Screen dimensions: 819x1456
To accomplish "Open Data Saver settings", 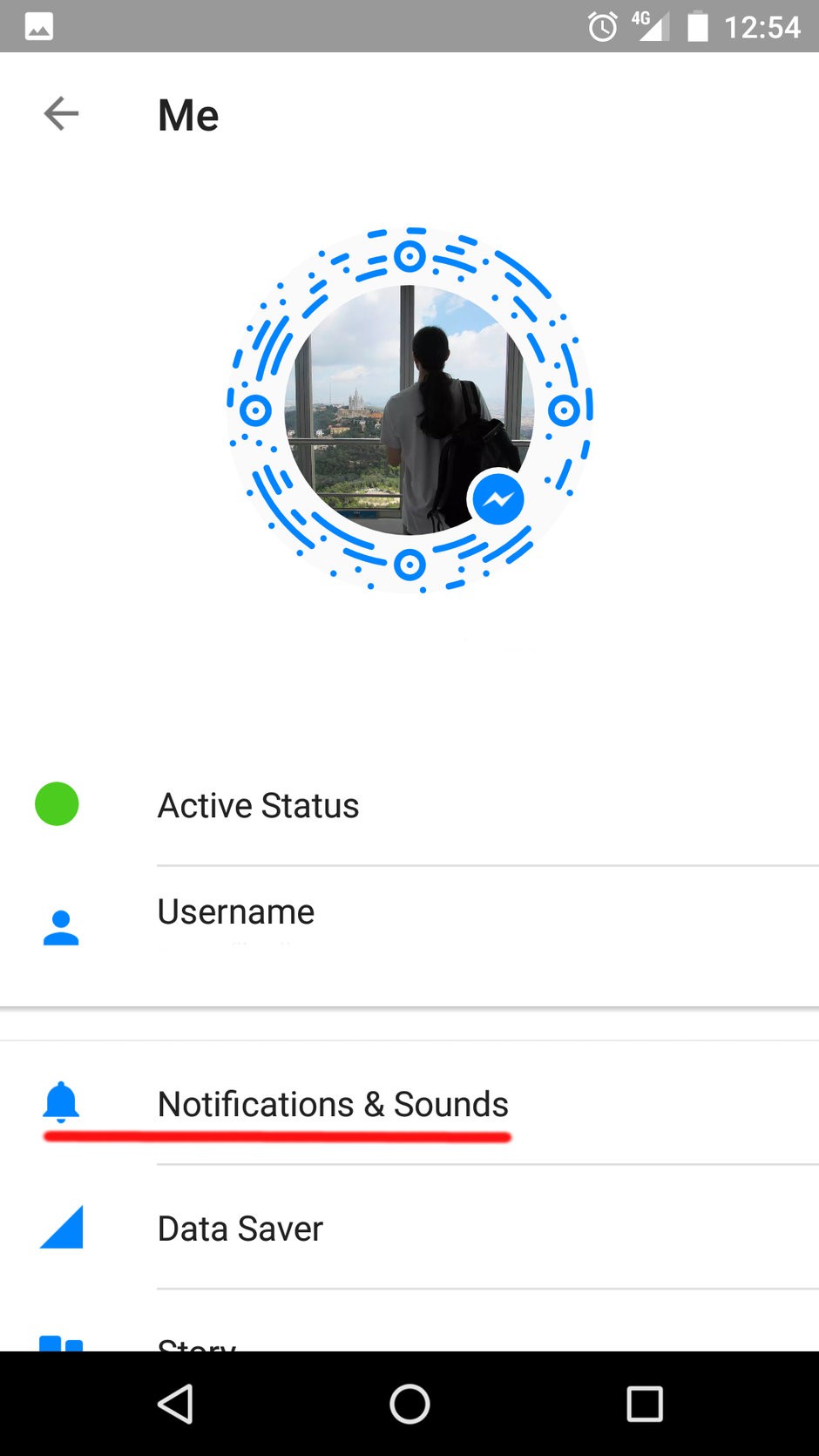I will click(240, 1229).
